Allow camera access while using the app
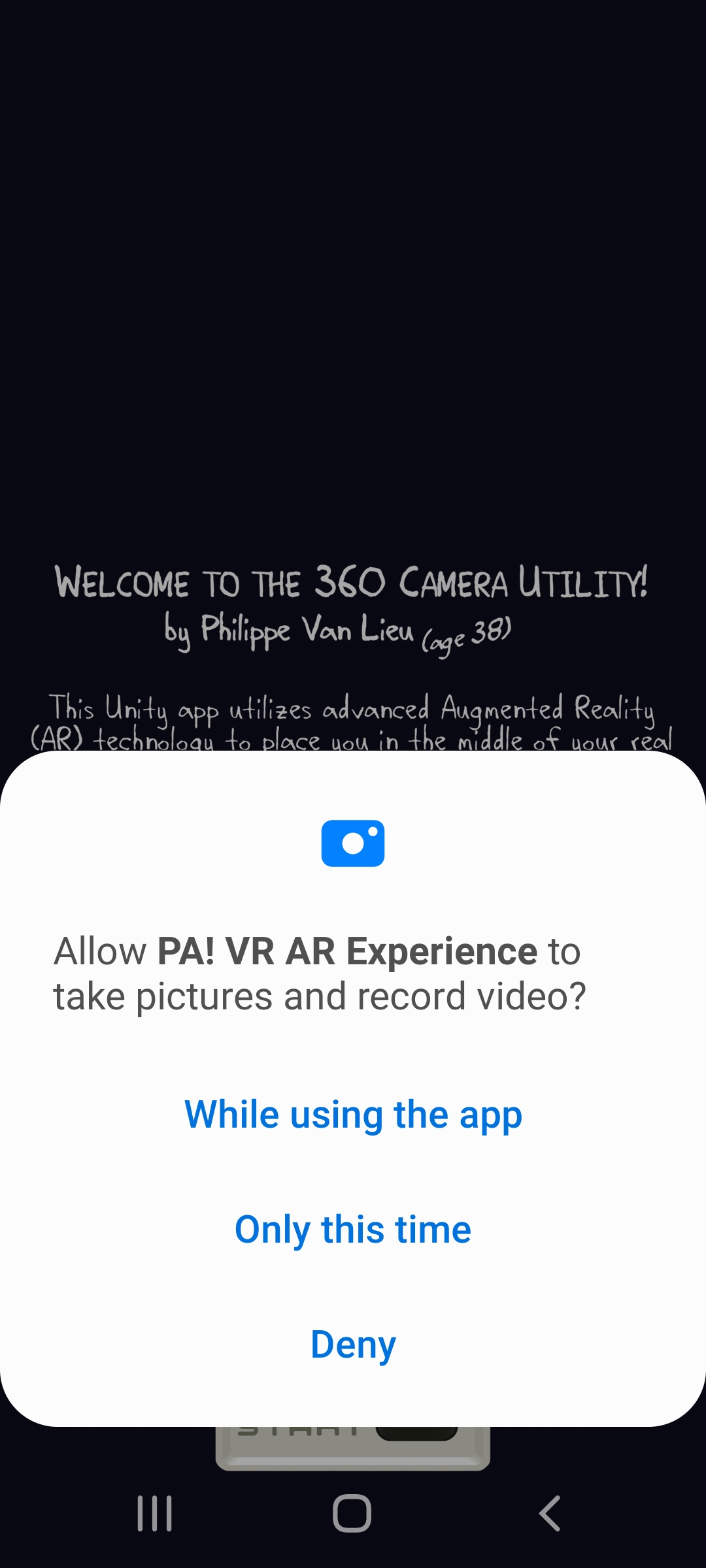706x1568 pixels. pyautogui.click(x=353, y=1115)
